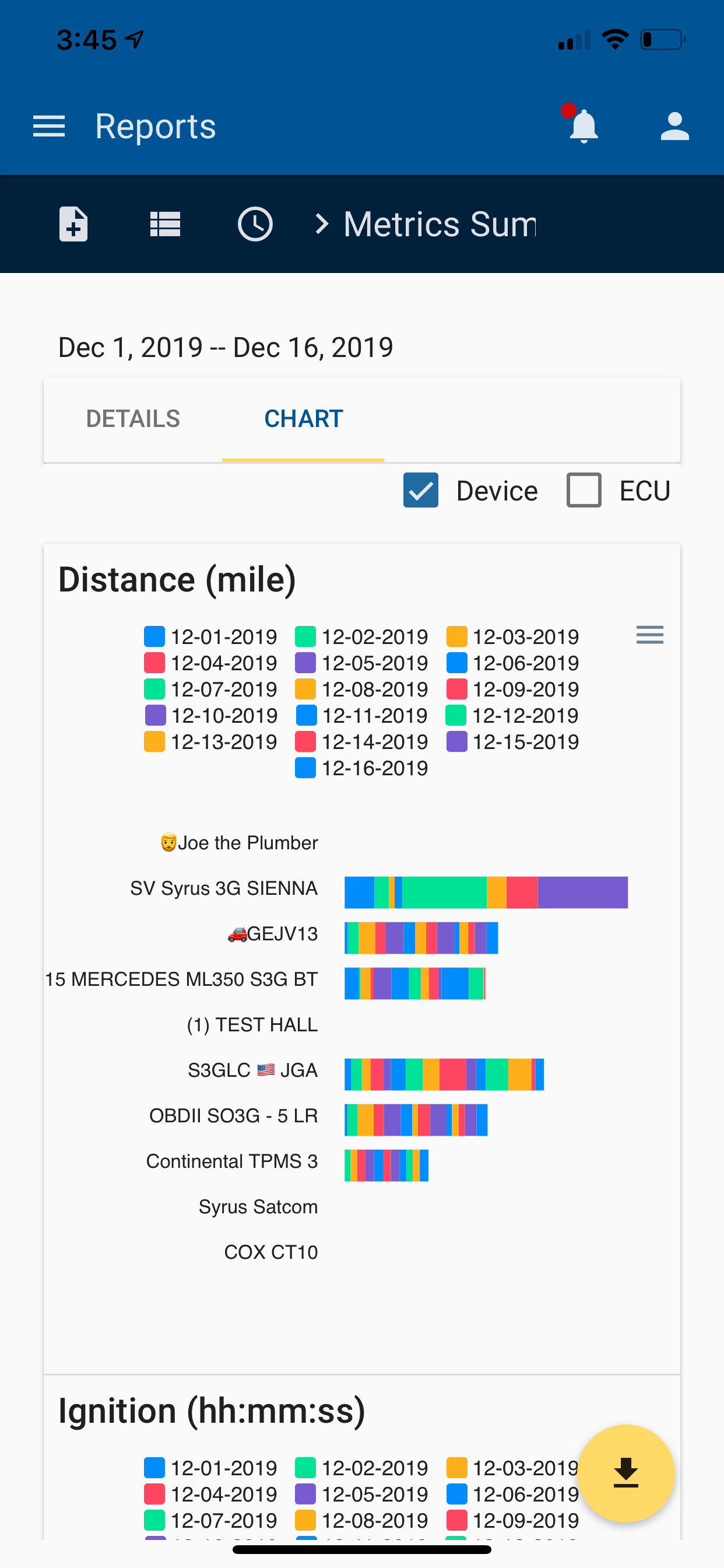This screenshot has width=724, height=1568.
Task: Click the 12-03-2019 orange color swatch
Action: (x=457, y=636)
